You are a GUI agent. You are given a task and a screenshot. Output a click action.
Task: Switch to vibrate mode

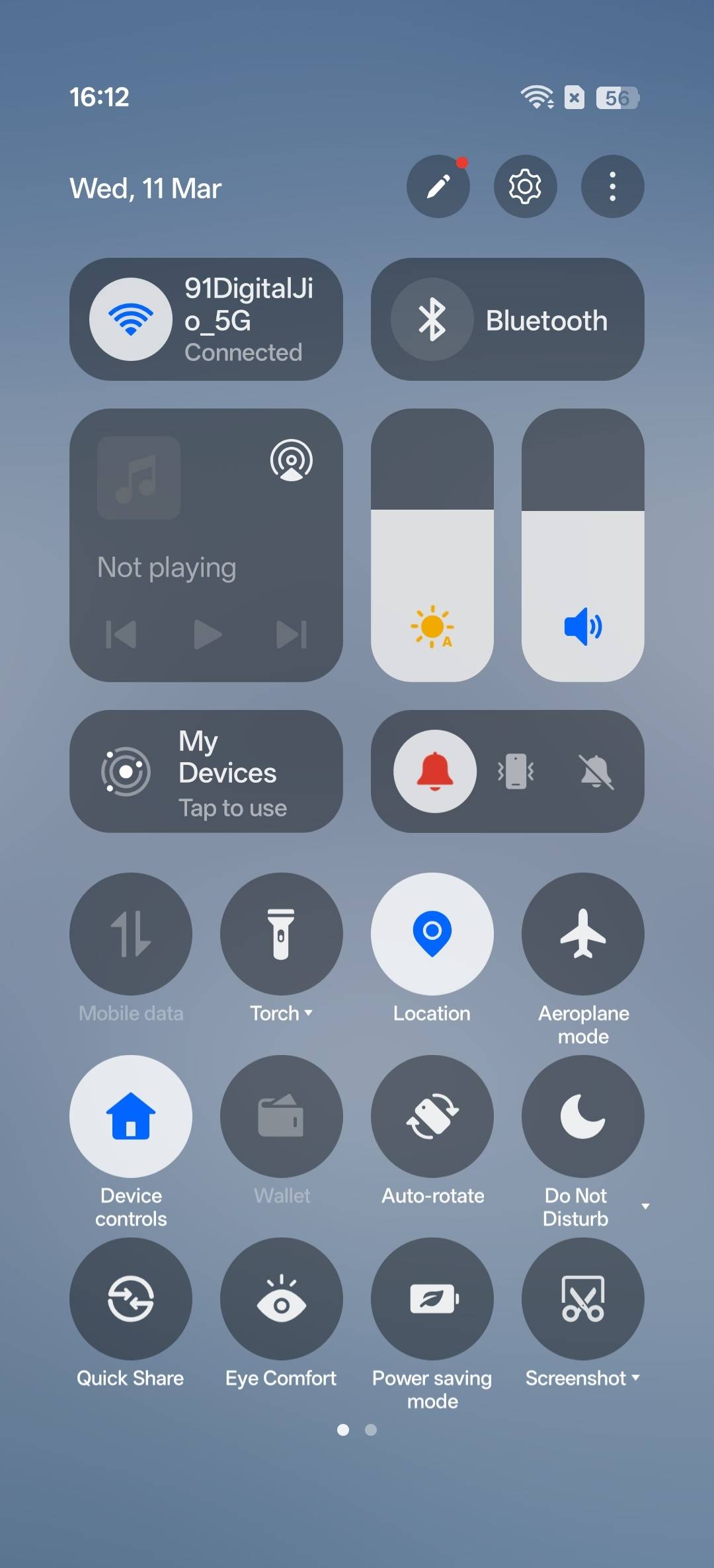[516, 771]
